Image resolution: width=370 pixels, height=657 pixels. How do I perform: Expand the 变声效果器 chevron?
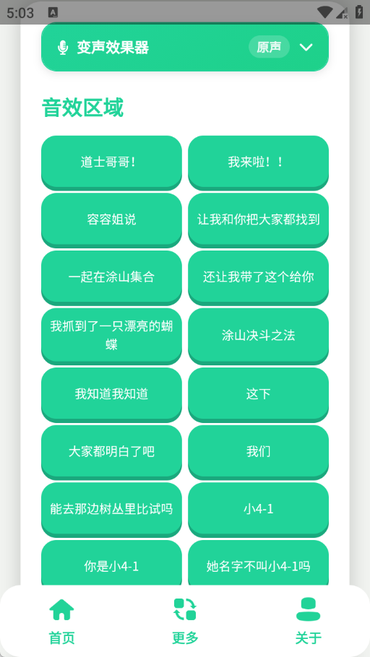click(306, 47)
